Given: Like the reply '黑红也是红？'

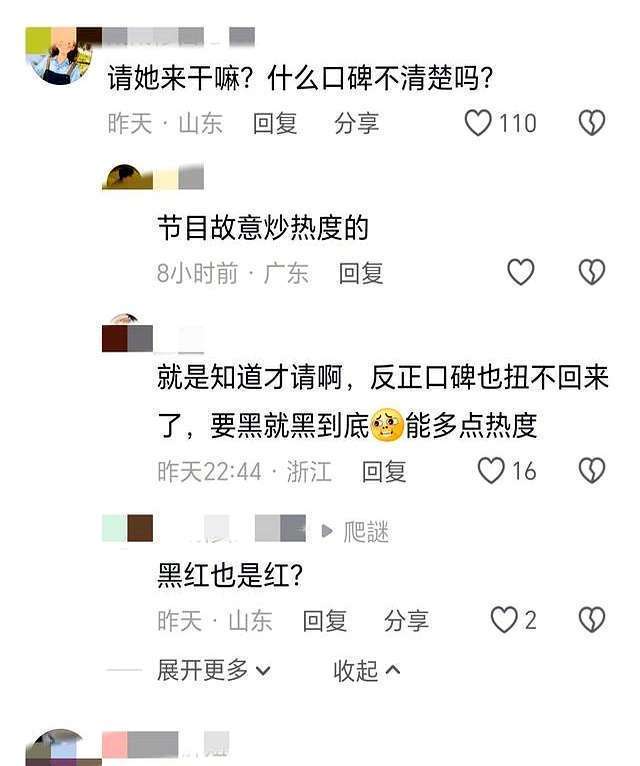Looking at the screenshot, I should click(x=503, y=620).
